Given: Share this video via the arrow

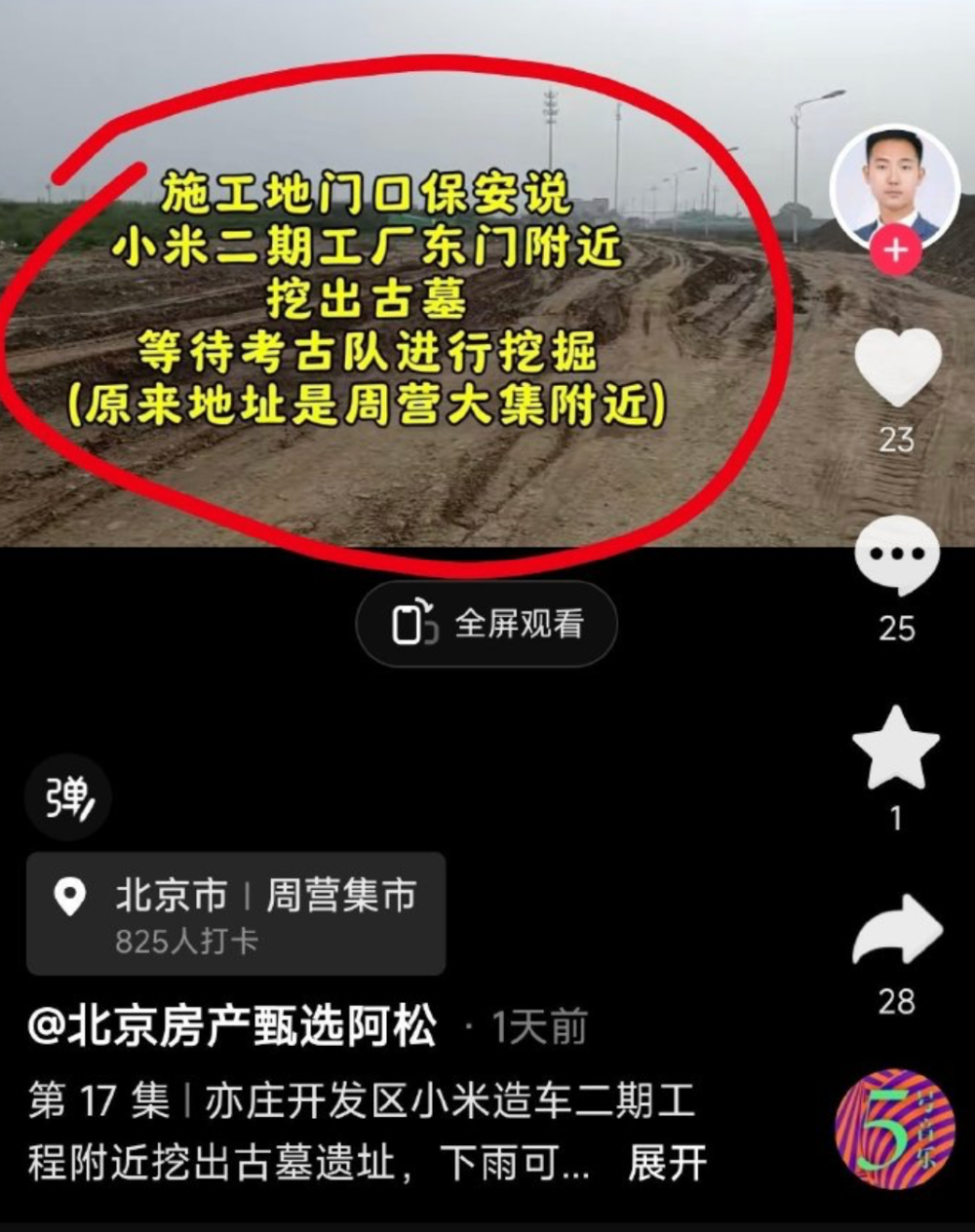Looking at the screenshot, I should [x=897, y=930].
